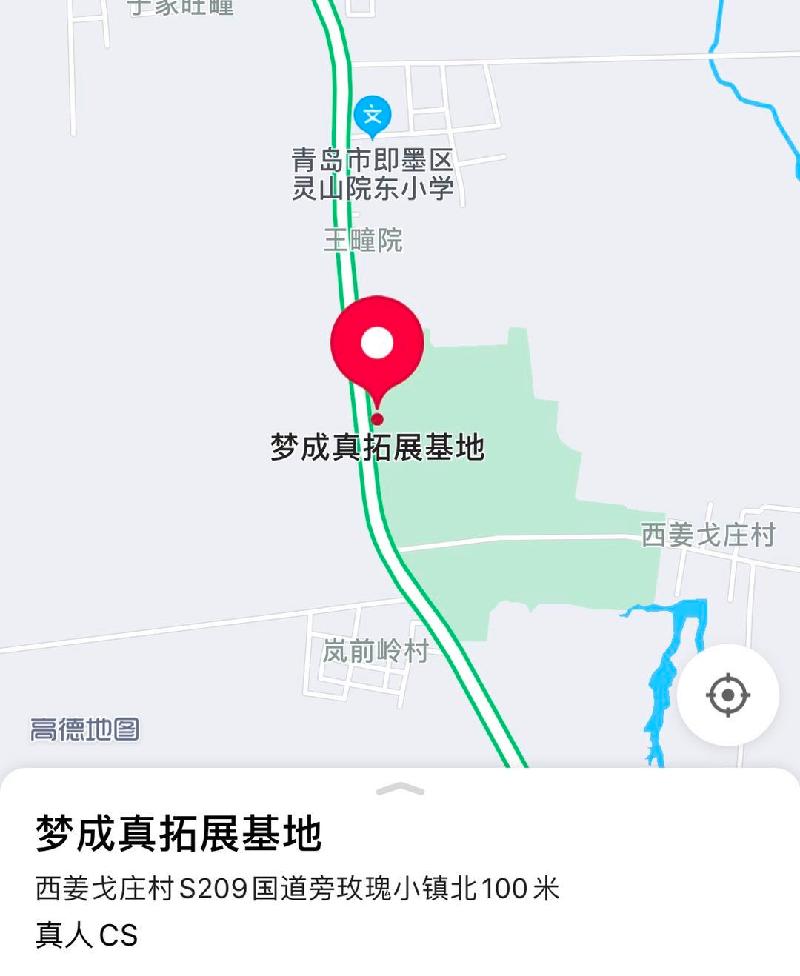Recenter map on my current location
Viewport: 800px width, 976px height.
coord(728,694)
